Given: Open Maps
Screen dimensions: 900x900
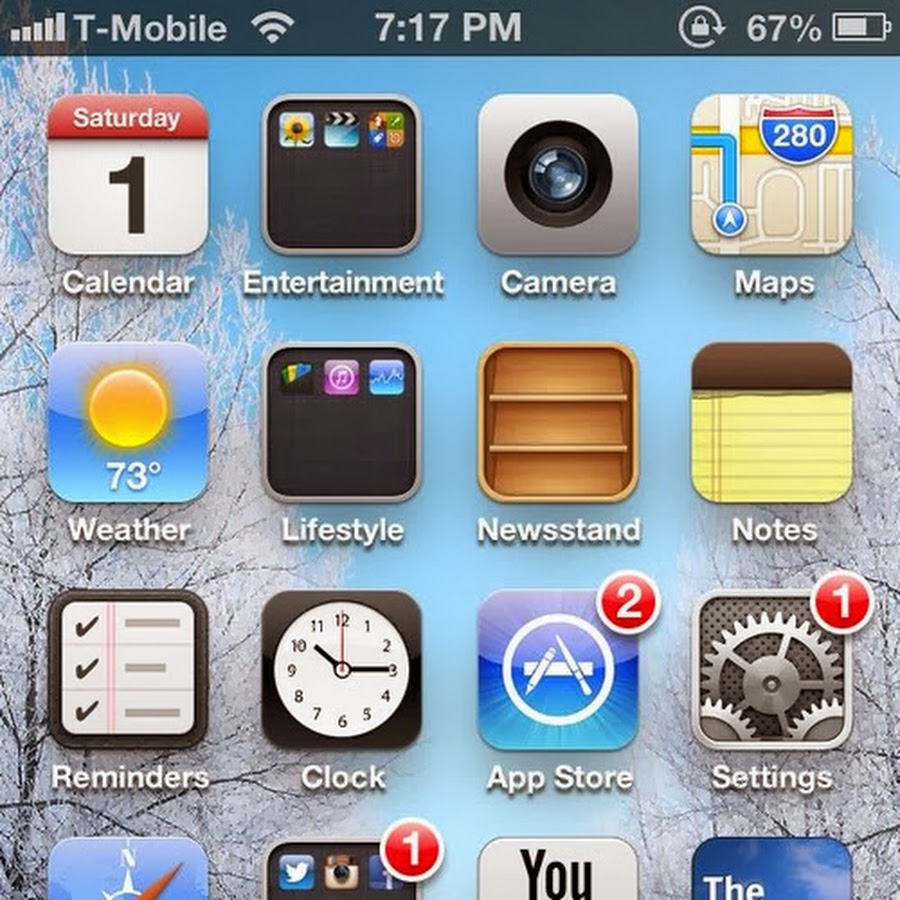Looking at the screenshot, I should [x=772, y=175].
